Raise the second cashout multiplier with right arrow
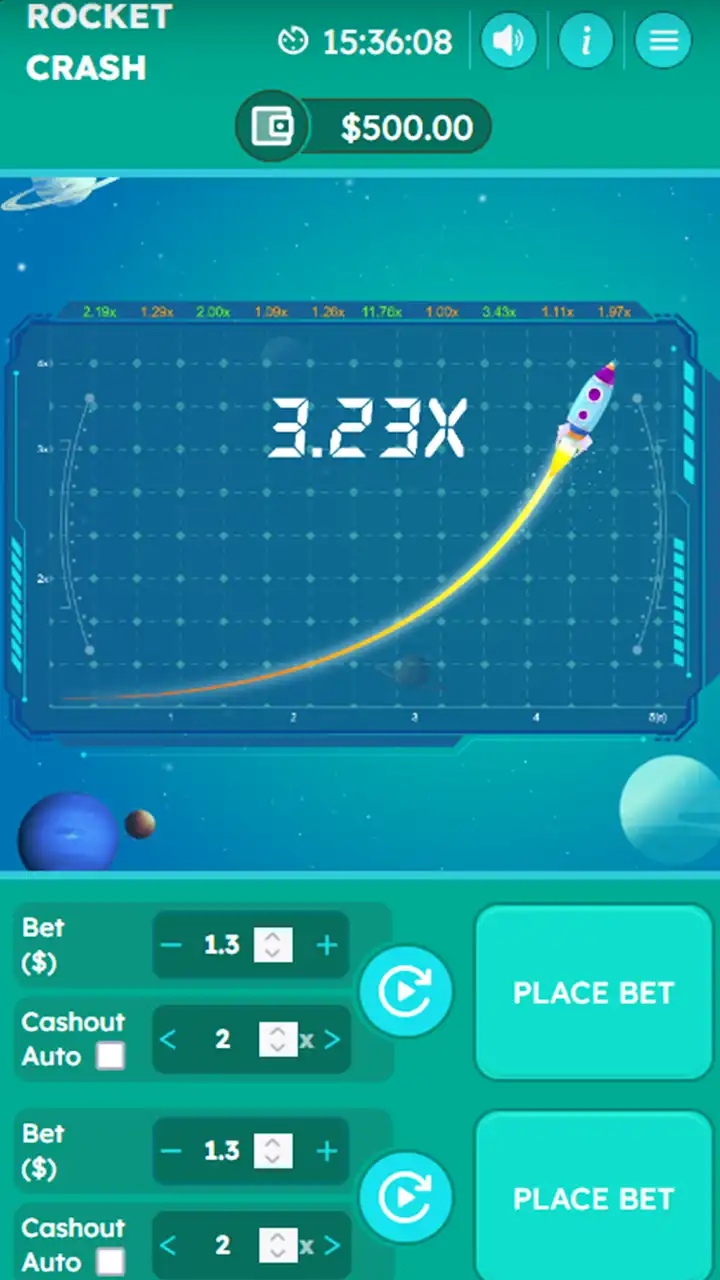Image resolution: width=720 pixels, height=1280 pixels. [x=333, y=1246]
